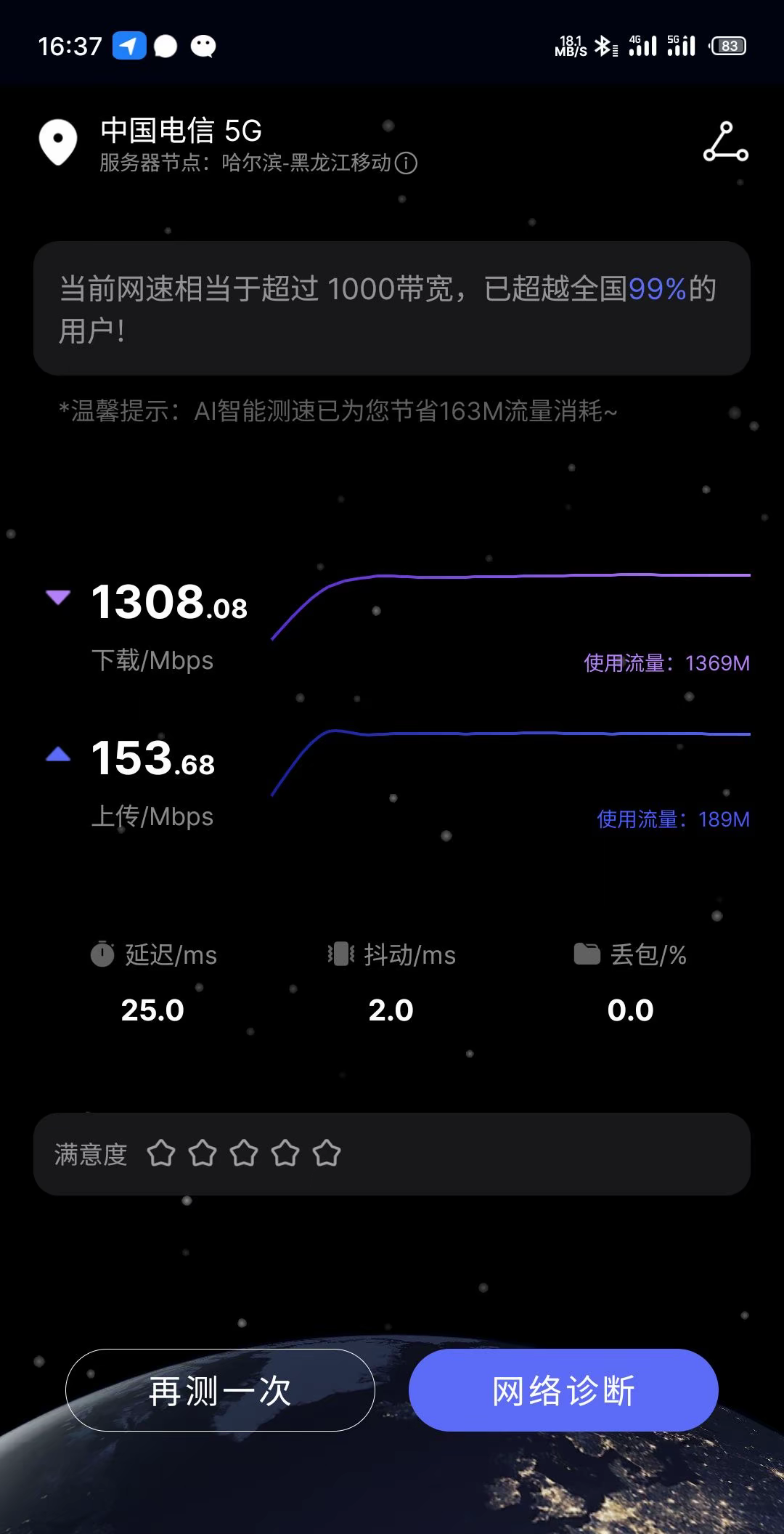784x1534 pixels.
Task: Expand the 中国电信 5G network header
Action: (x=179, y=131)
